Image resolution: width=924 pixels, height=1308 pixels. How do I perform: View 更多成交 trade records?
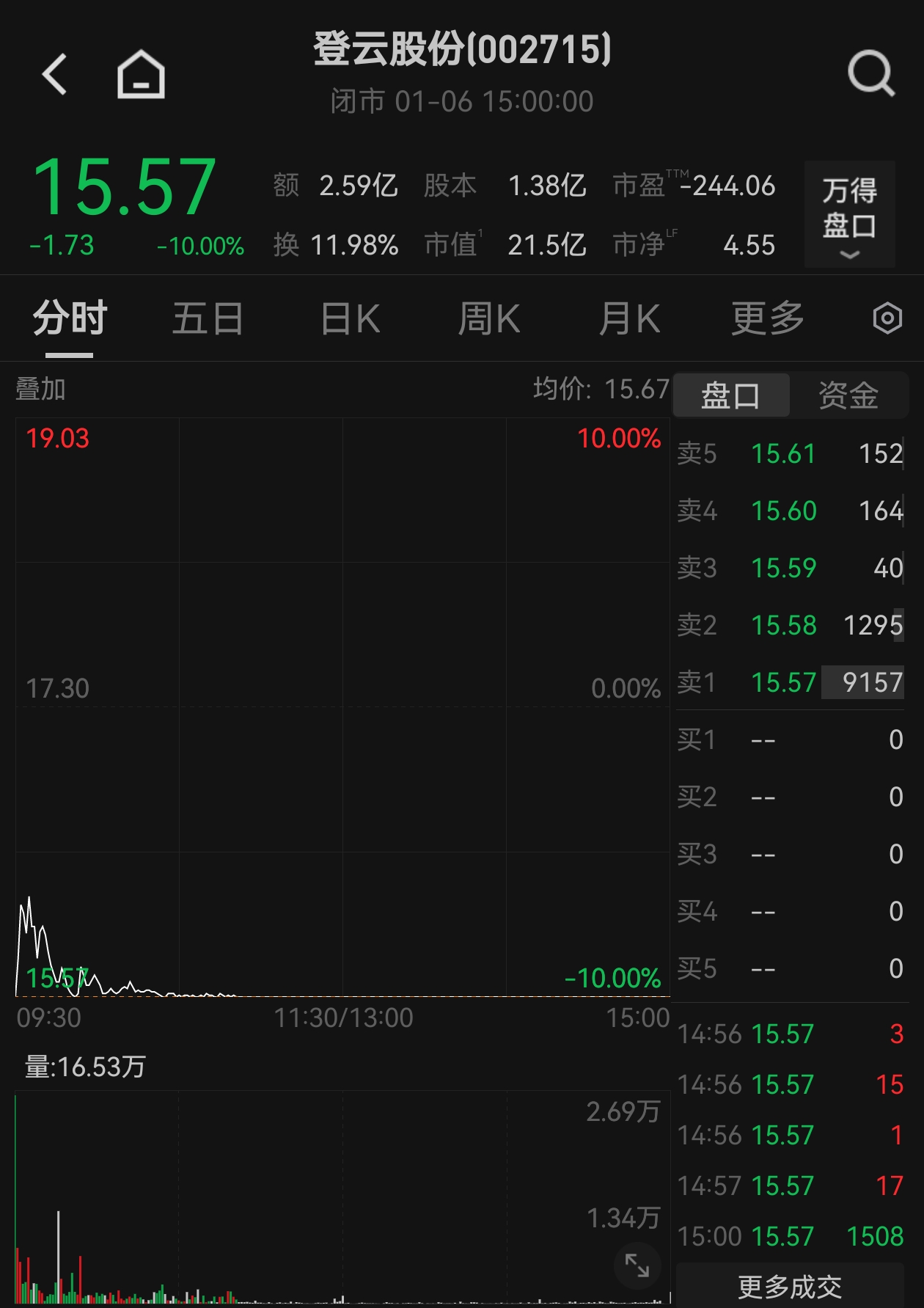click(790, 1287)
